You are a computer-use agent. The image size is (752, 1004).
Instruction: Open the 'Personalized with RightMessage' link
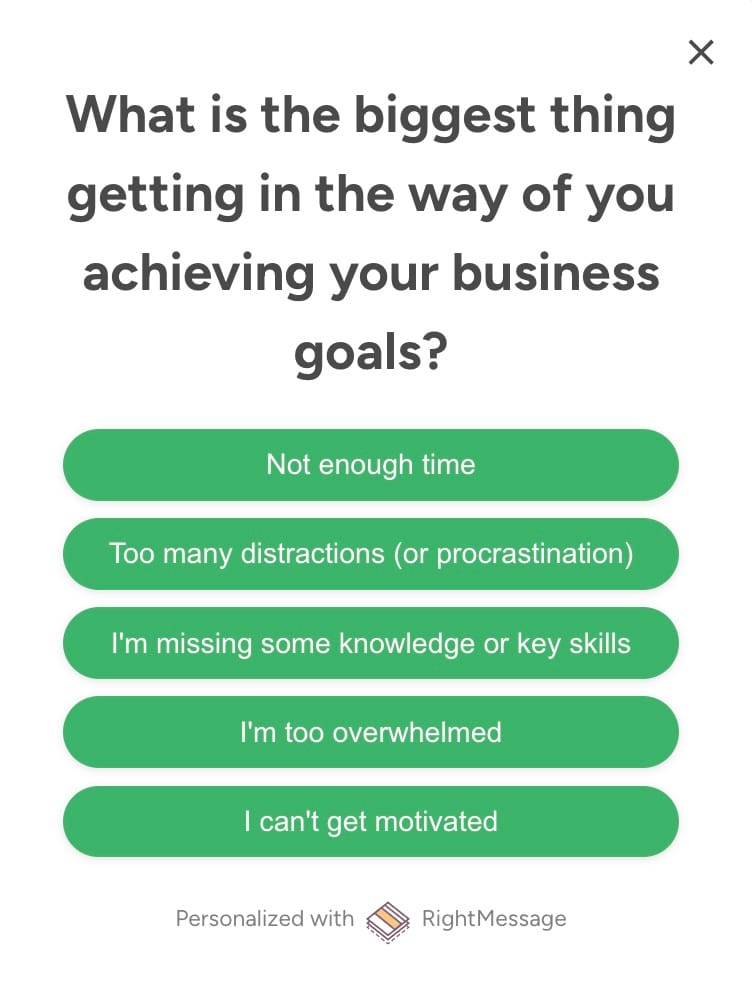coord(371,918)
